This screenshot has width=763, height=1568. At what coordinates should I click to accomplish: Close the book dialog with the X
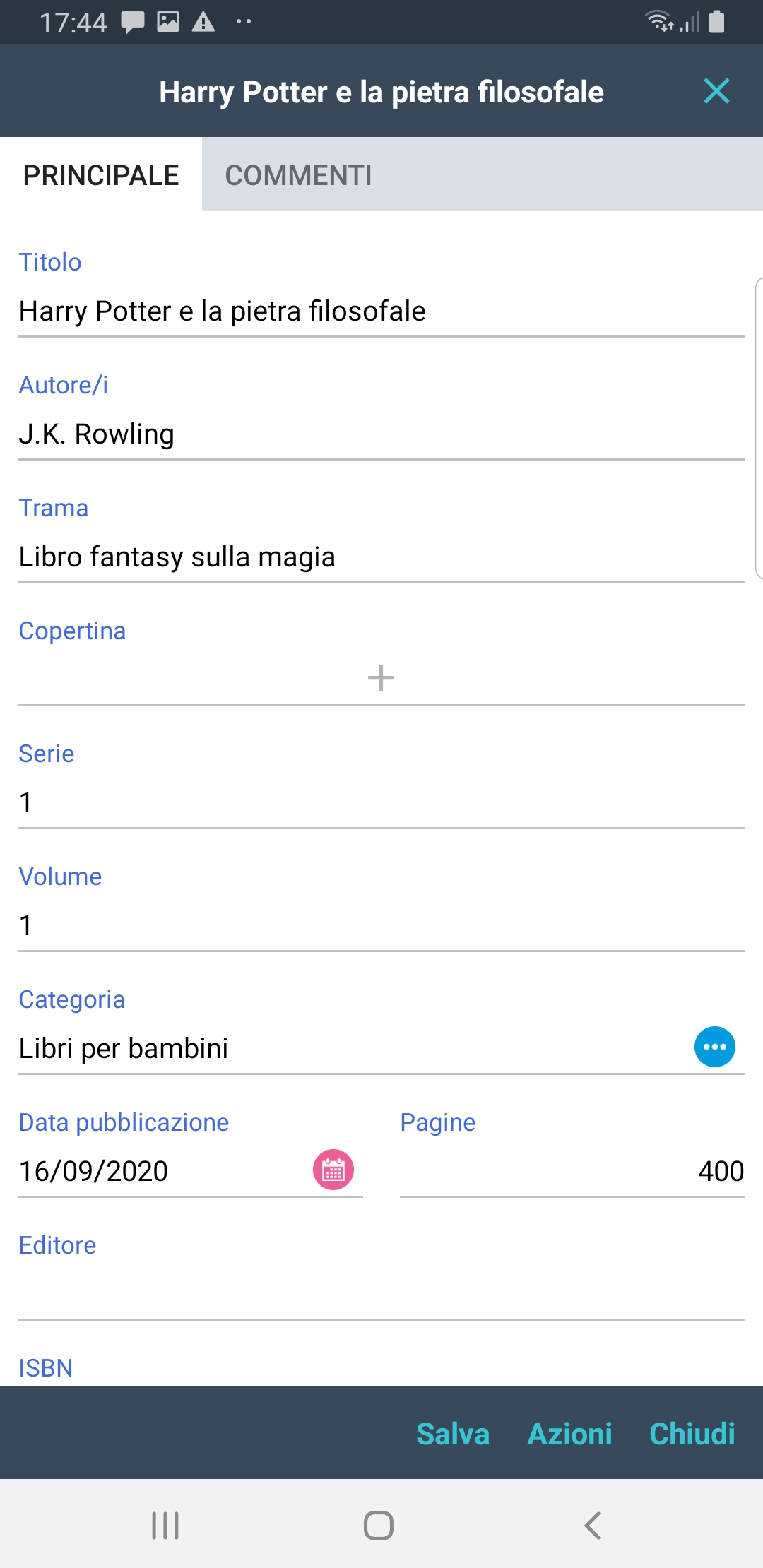pyautogui.click(x=716, y=91)
